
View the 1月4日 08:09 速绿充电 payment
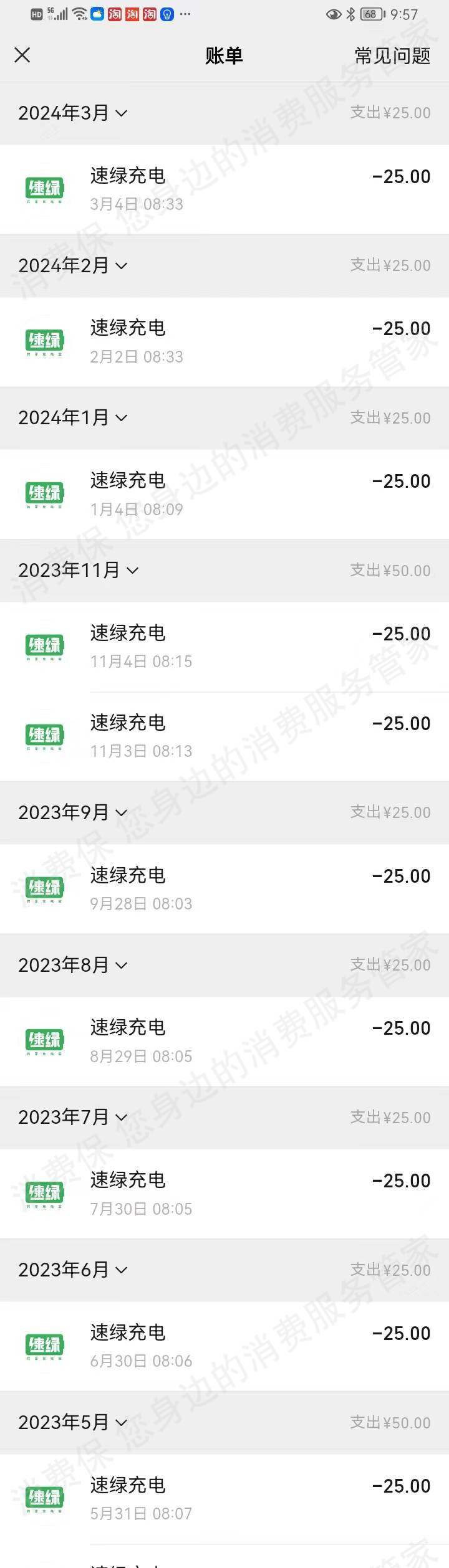tap(224, 494)
